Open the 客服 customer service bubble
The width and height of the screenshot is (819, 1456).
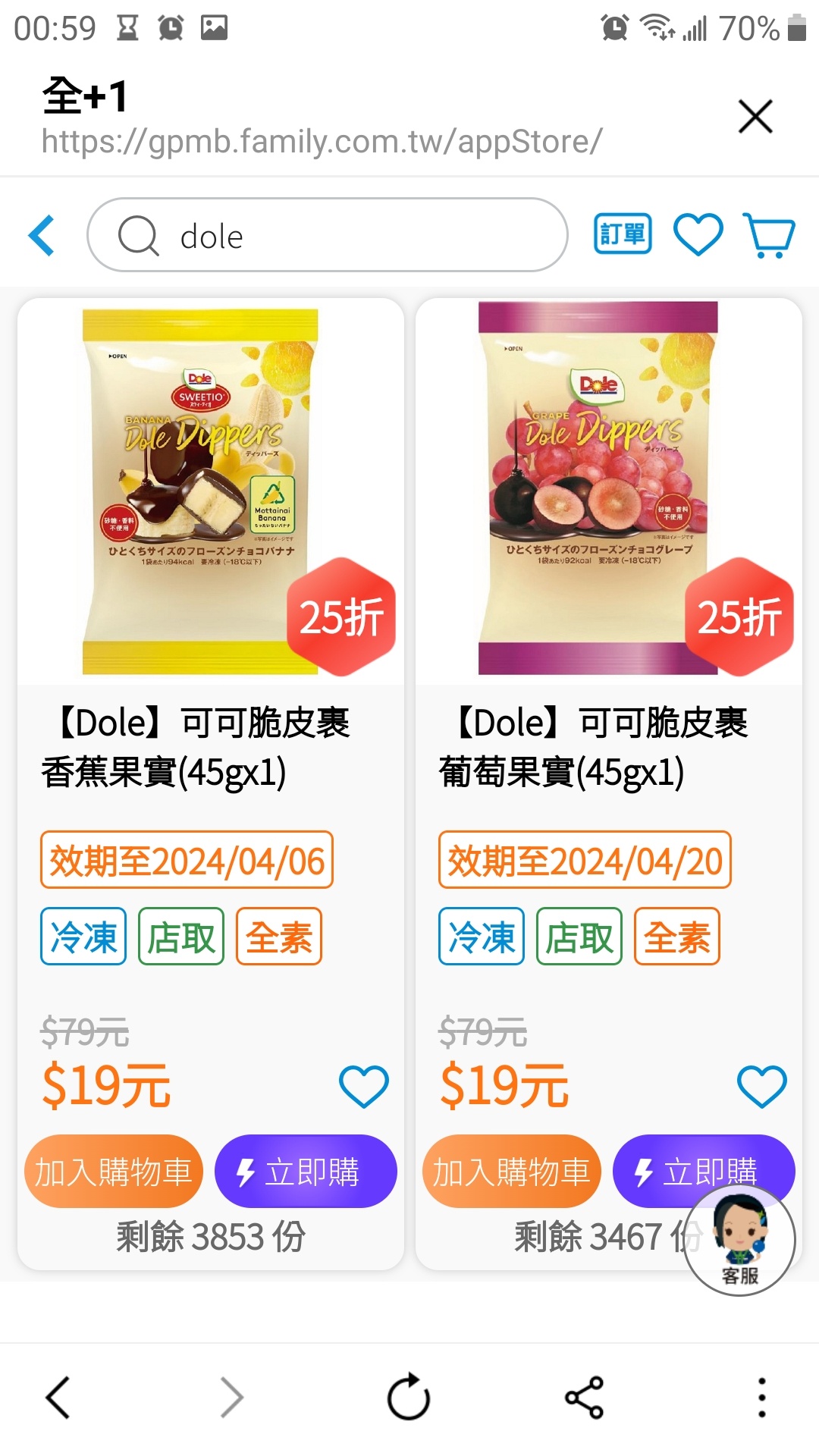coord(739,1241)
